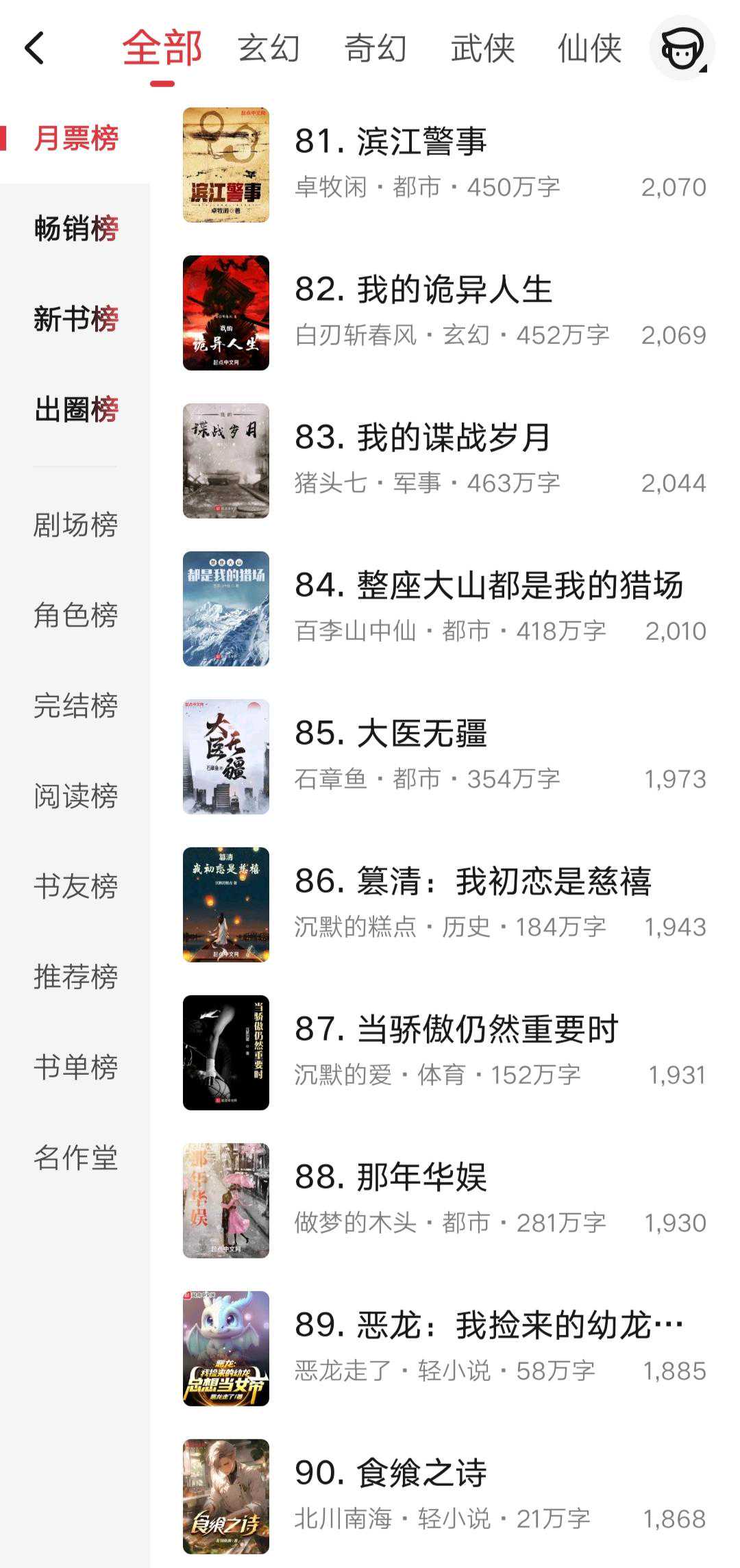The width and height of the screenshot is (740, 1568).
Task: Switch to 新书榜 in the sidebar
Action: tap(75, 319)
